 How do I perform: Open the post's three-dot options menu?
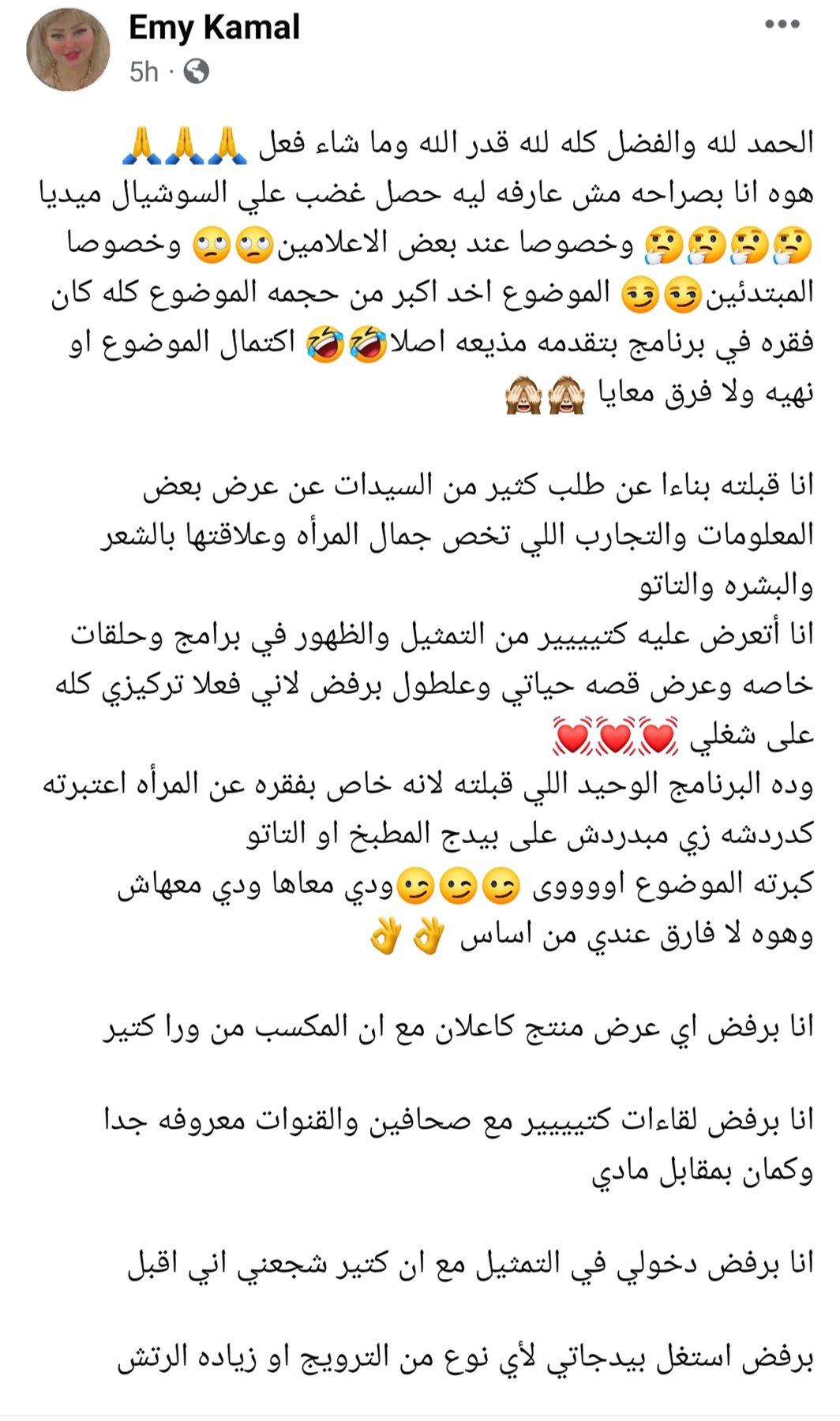click(x=782, y=24)
